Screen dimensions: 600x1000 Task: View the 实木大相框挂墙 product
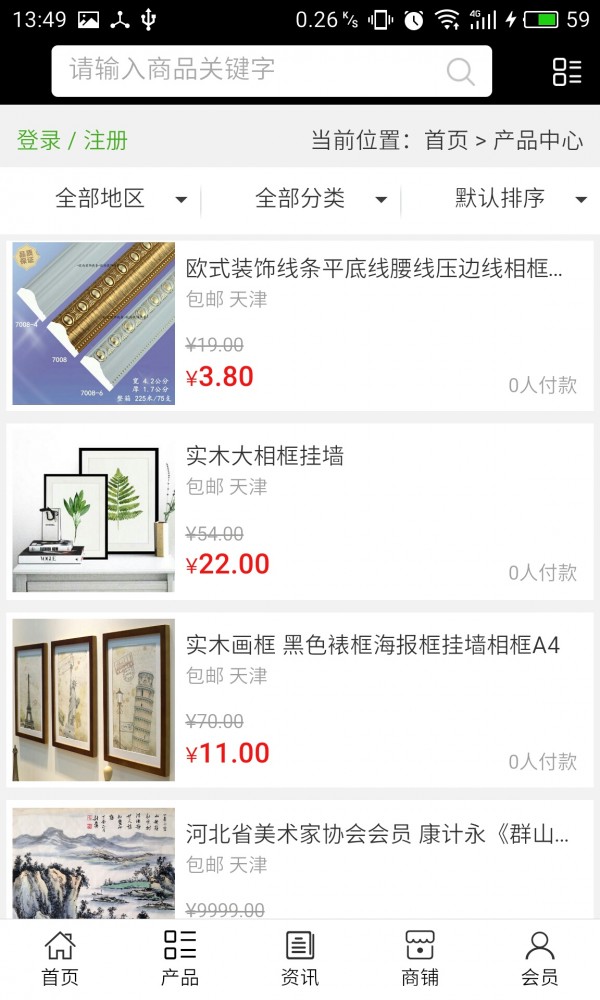300,511
